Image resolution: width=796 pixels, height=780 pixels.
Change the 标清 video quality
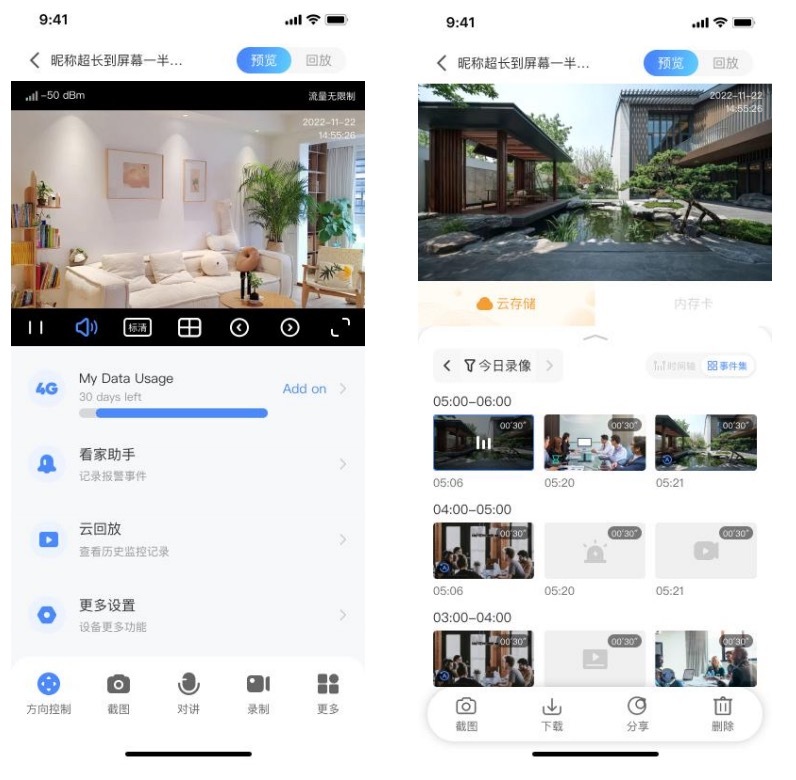(138, 328)
